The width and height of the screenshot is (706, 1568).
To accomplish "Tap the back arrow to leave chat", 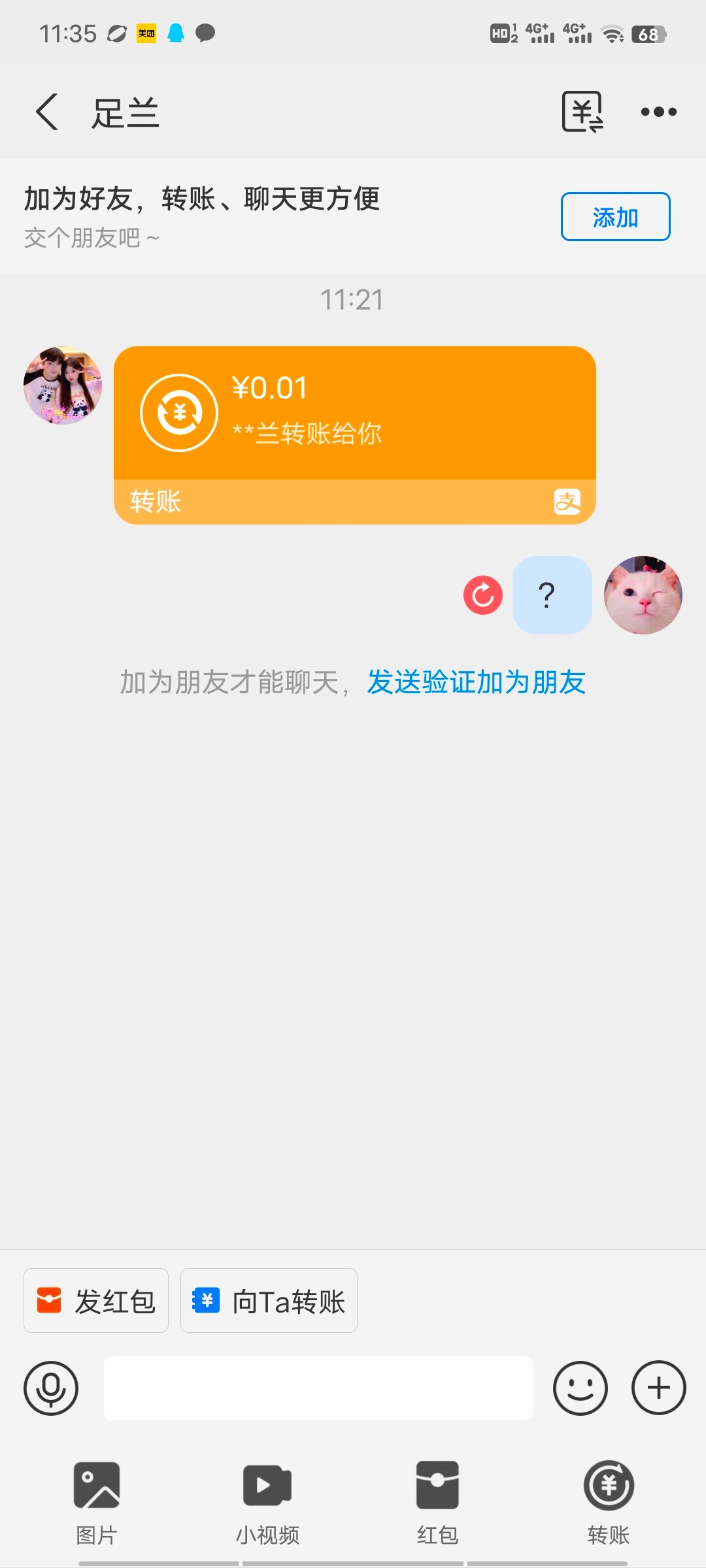I will pos(46,111).
